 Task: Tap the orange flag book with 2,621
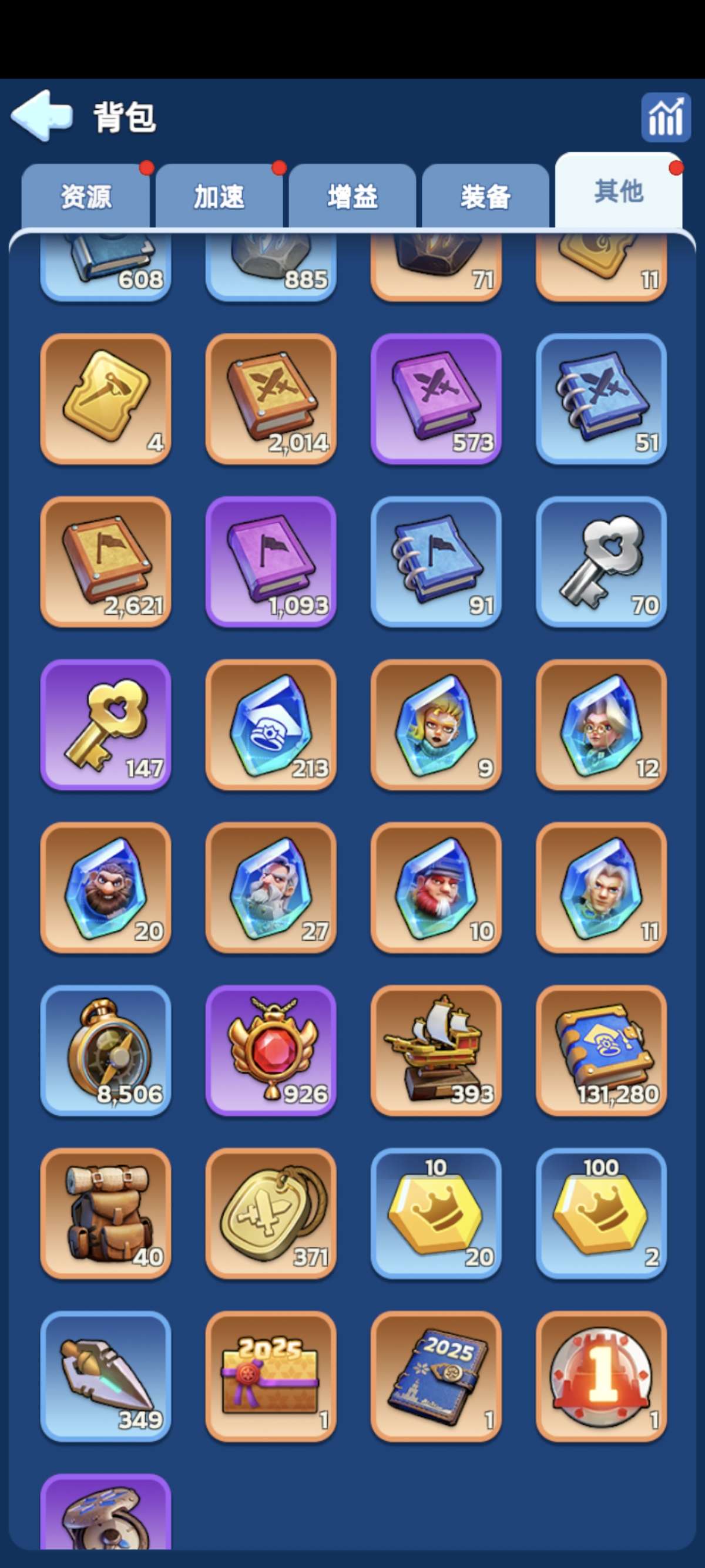point(105,561)
